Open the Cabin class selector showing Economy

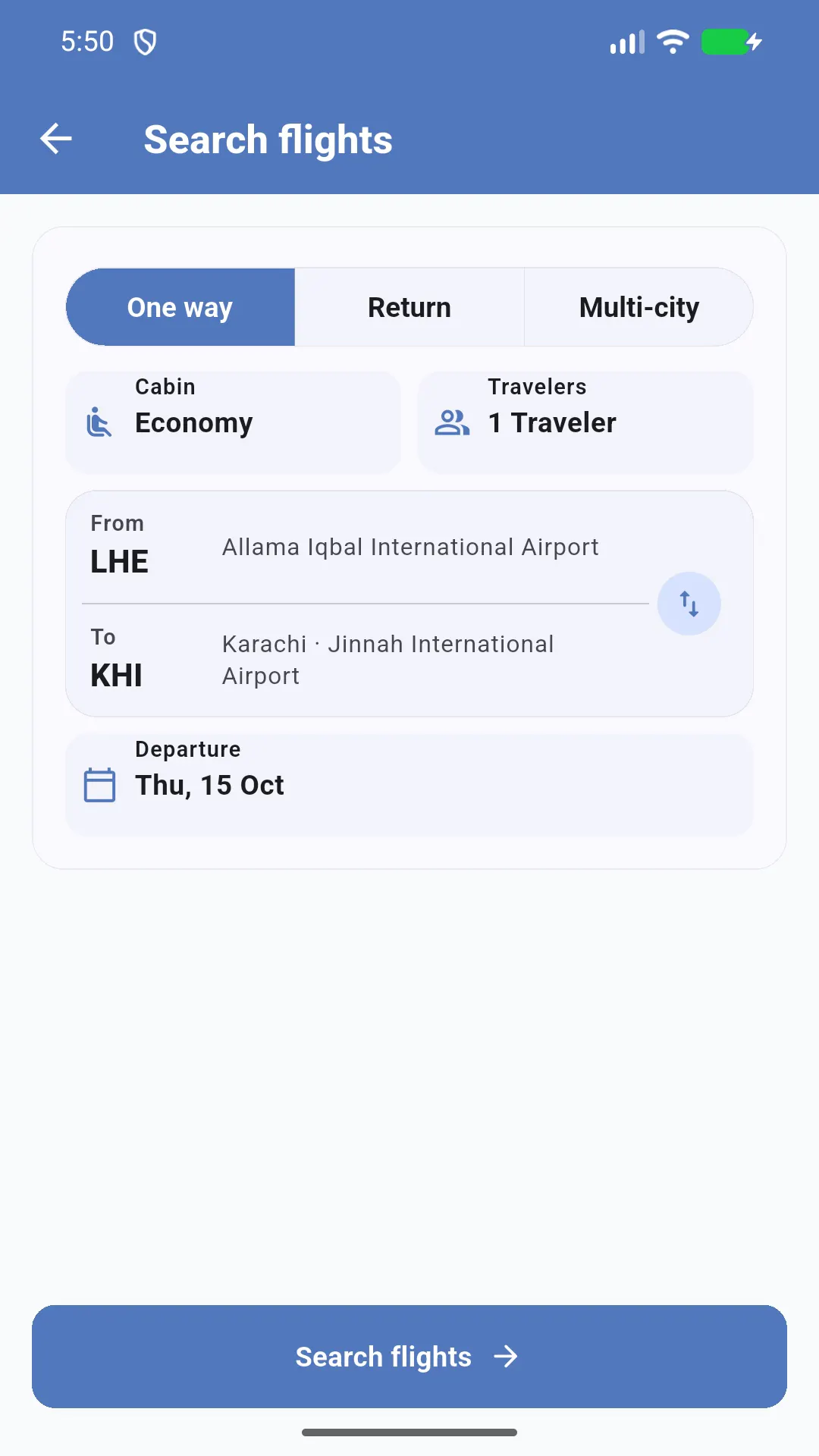pos(233,422)
